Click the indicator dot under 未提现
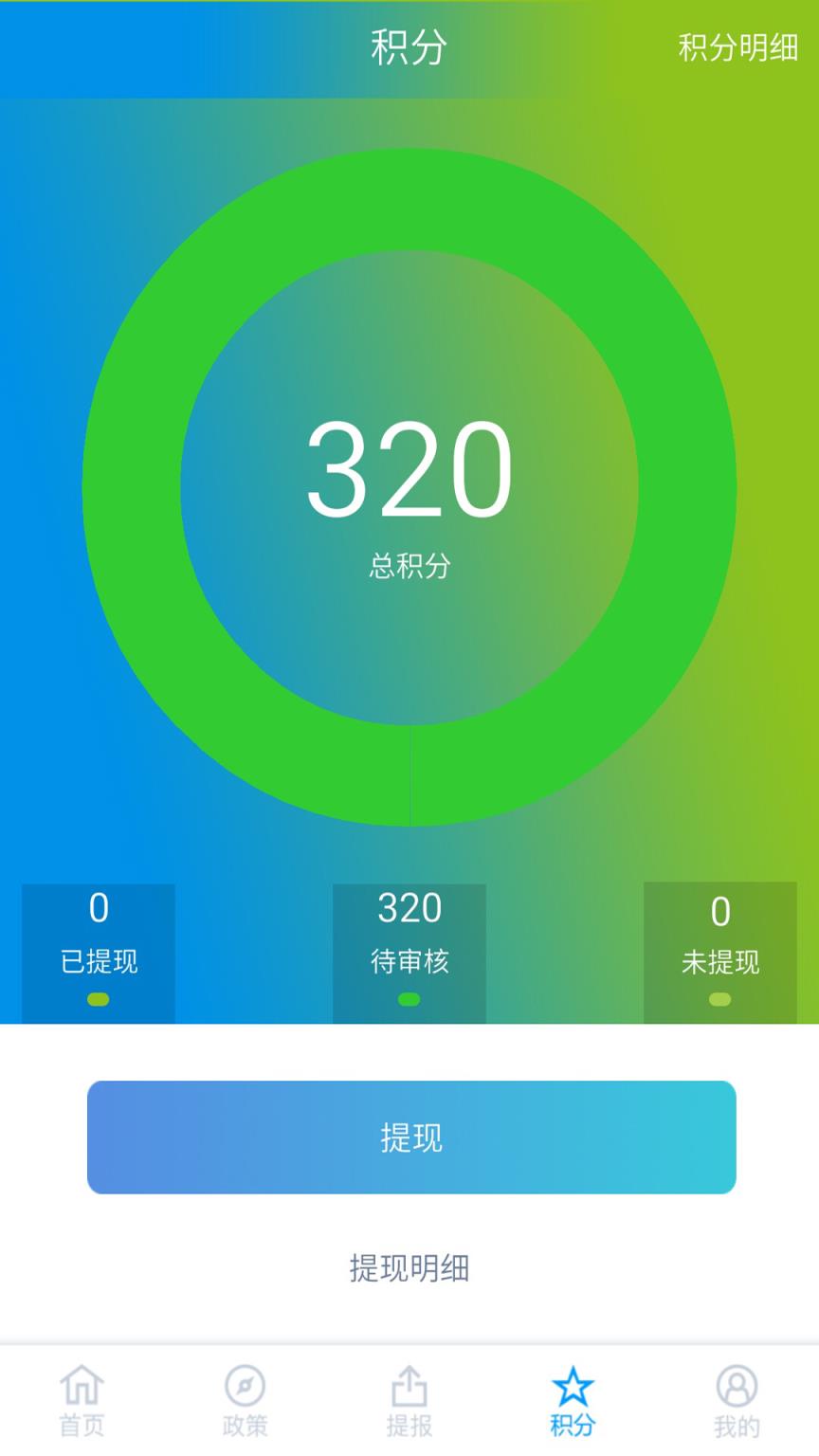The width and height of the screenshot is (819, 1456). coord(720,997)
